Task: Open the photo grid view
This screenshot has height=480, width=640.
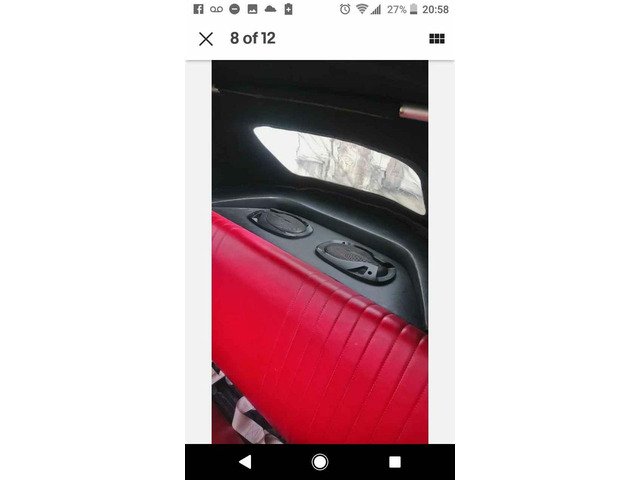Action: tap(437, 39)
